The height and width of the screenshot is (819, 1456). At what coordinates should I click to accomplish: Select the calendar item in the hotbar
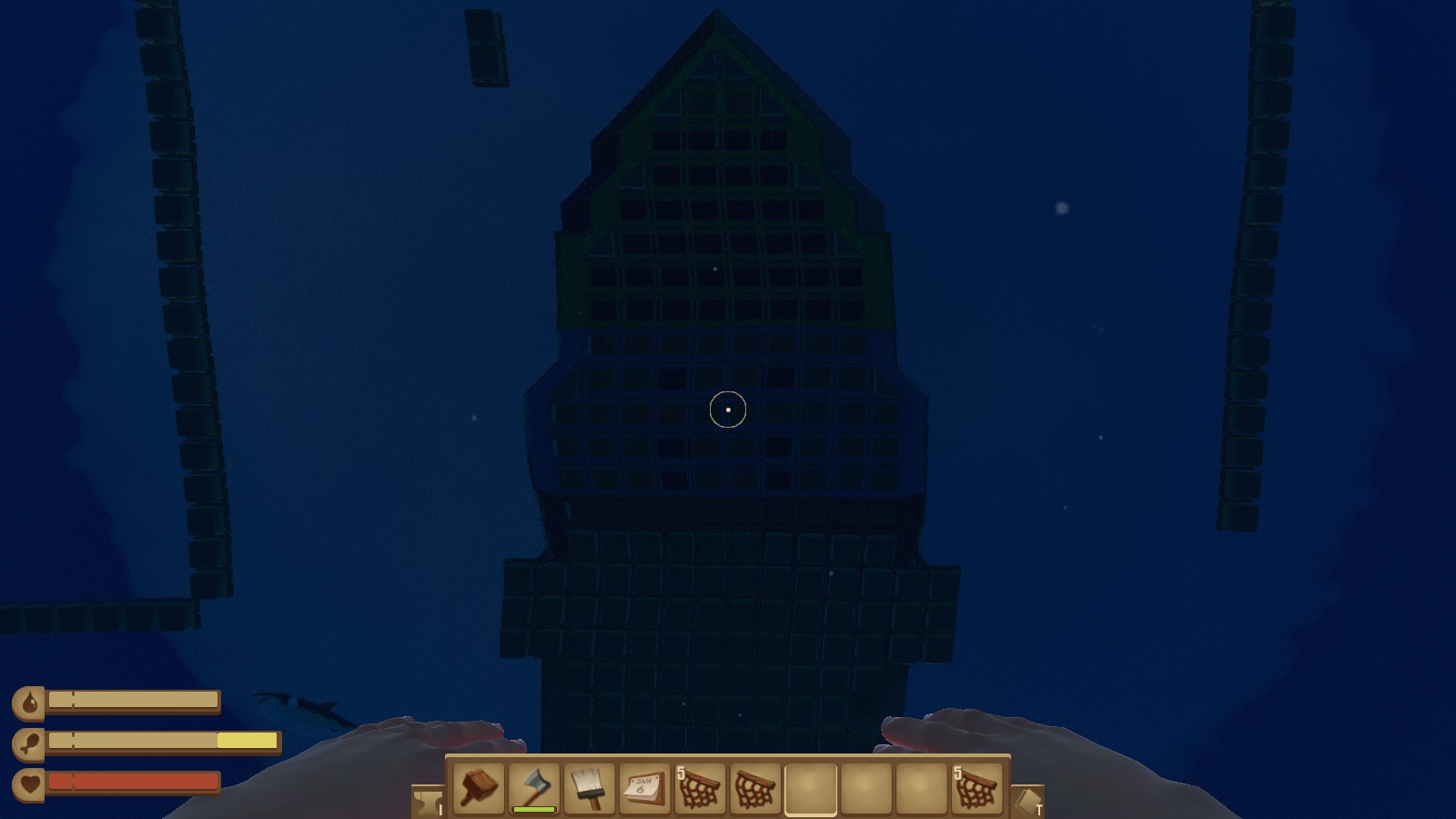[644, 787]
